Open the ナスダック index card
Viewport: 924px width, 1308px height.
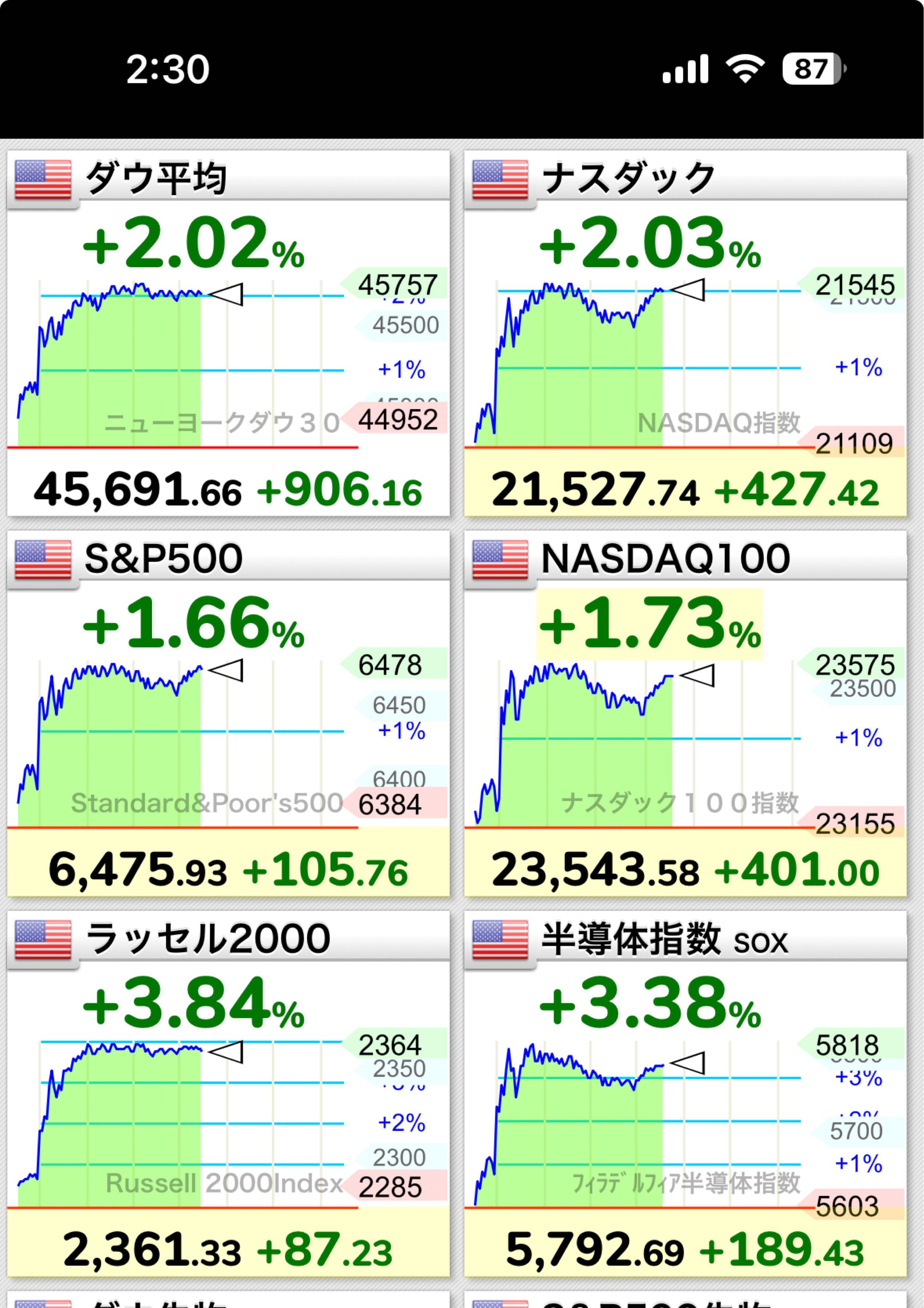(x=685, y=333)
